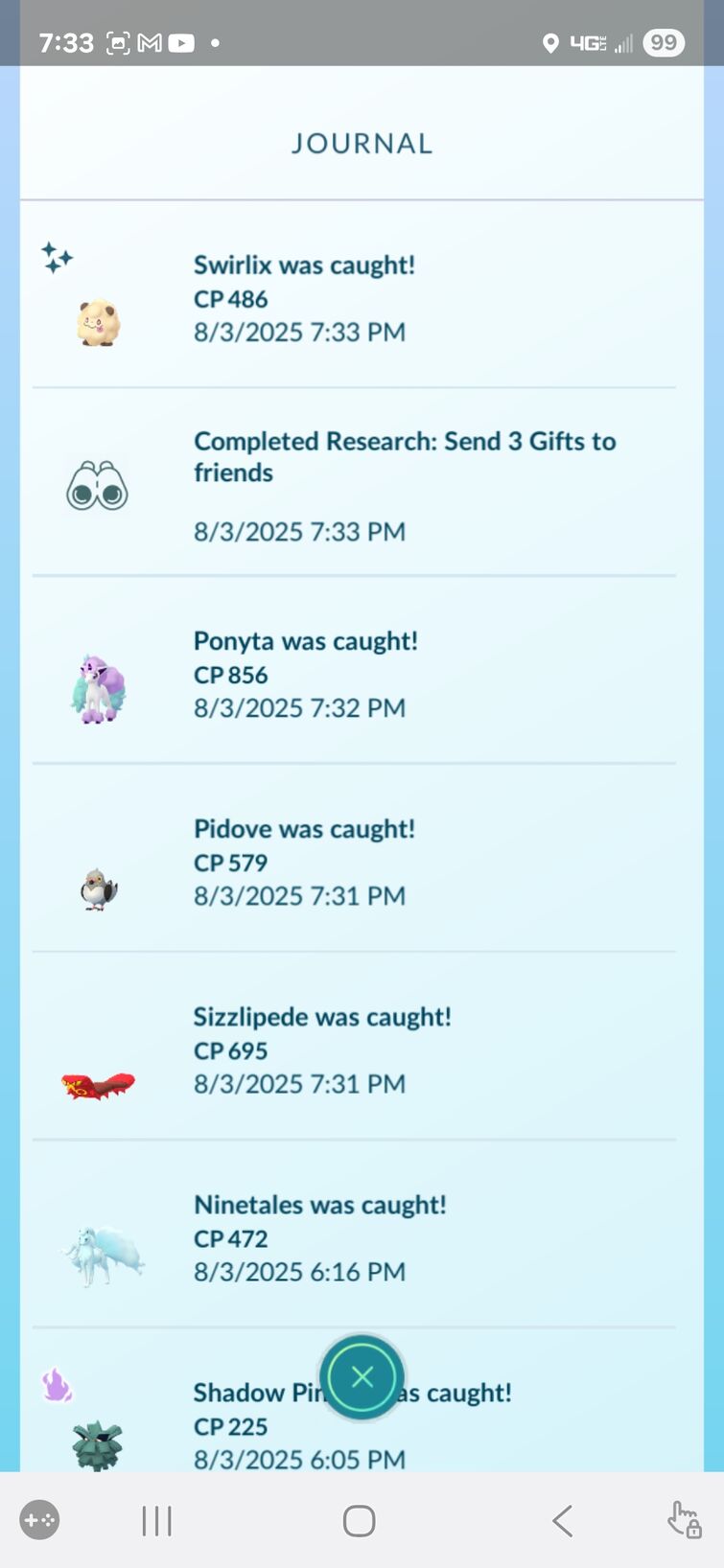View the caught Sizzlipede CP 695 entry

321,1049
